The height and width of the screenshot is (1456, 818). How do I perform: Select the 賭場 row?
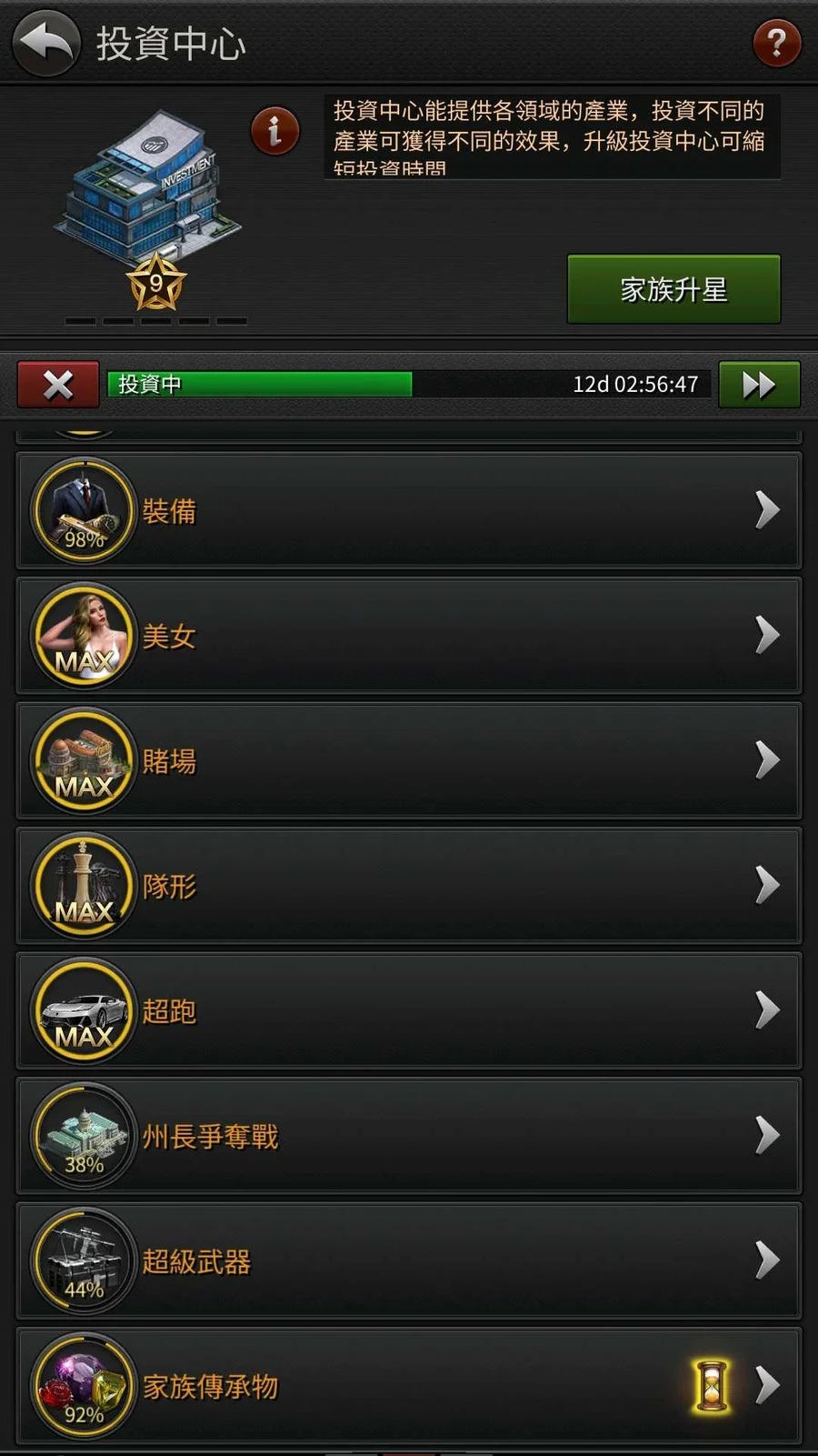(x=408, y=760)
